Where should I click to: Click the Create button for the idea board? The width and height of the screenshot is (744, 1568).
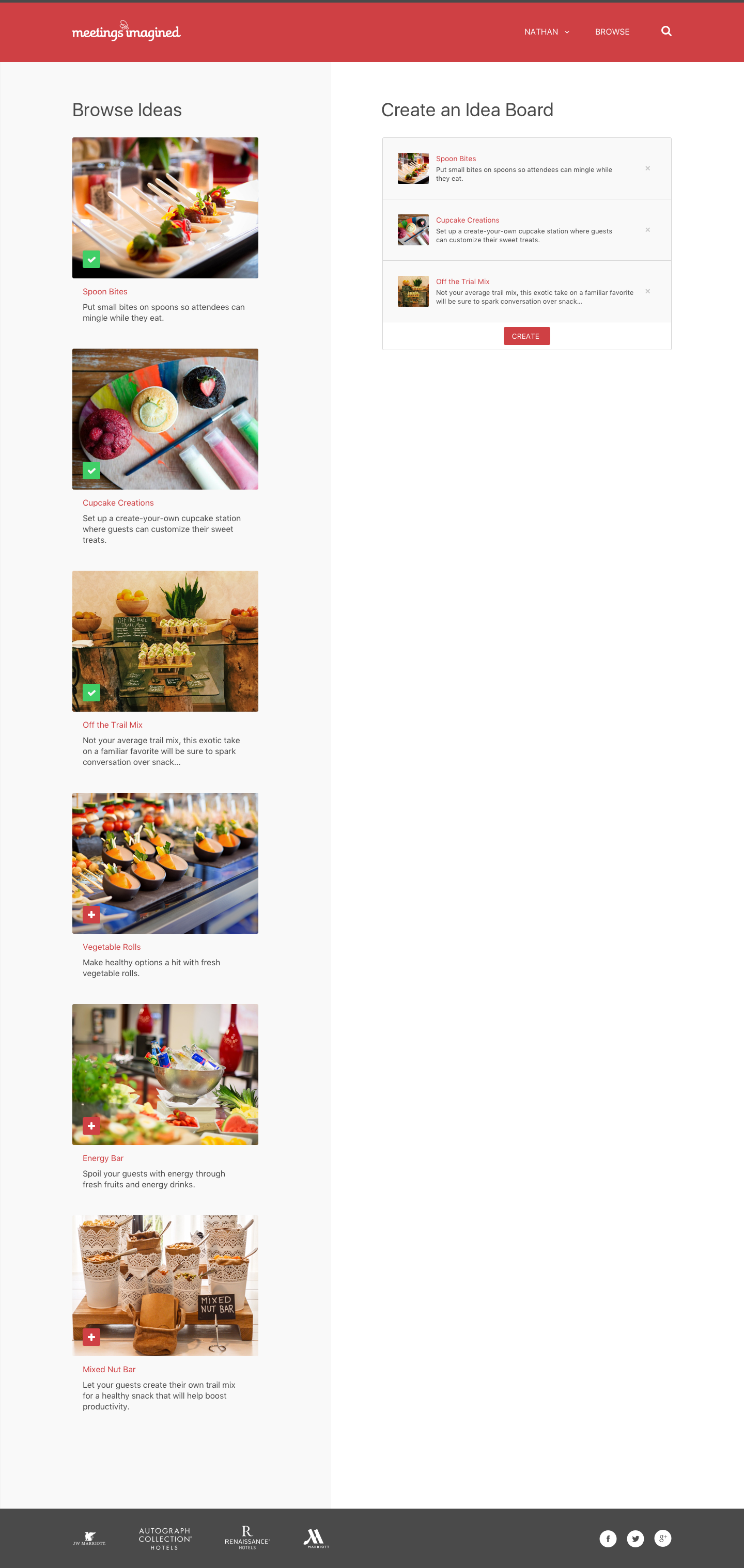click(x=526, y=336)
